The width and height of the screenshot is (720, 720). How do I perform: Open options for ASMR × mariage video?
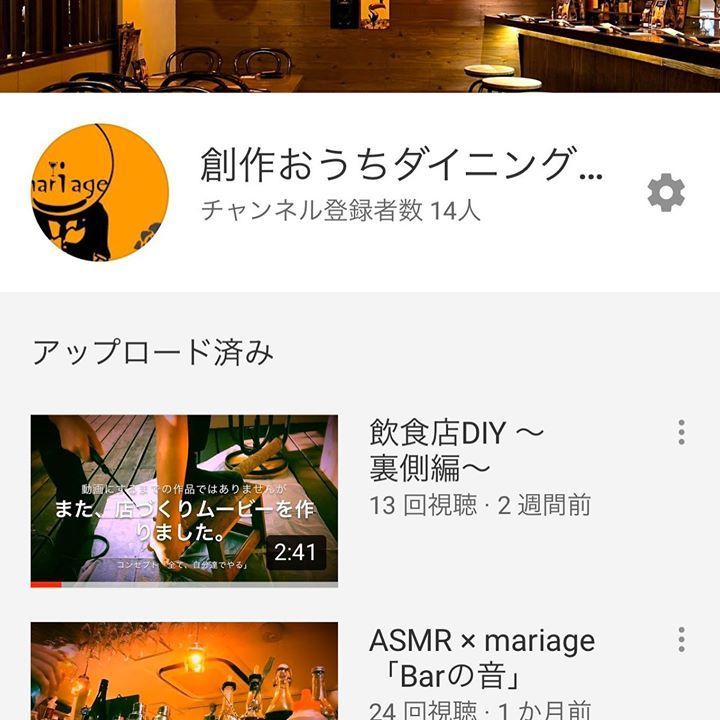tap(681, 640)
